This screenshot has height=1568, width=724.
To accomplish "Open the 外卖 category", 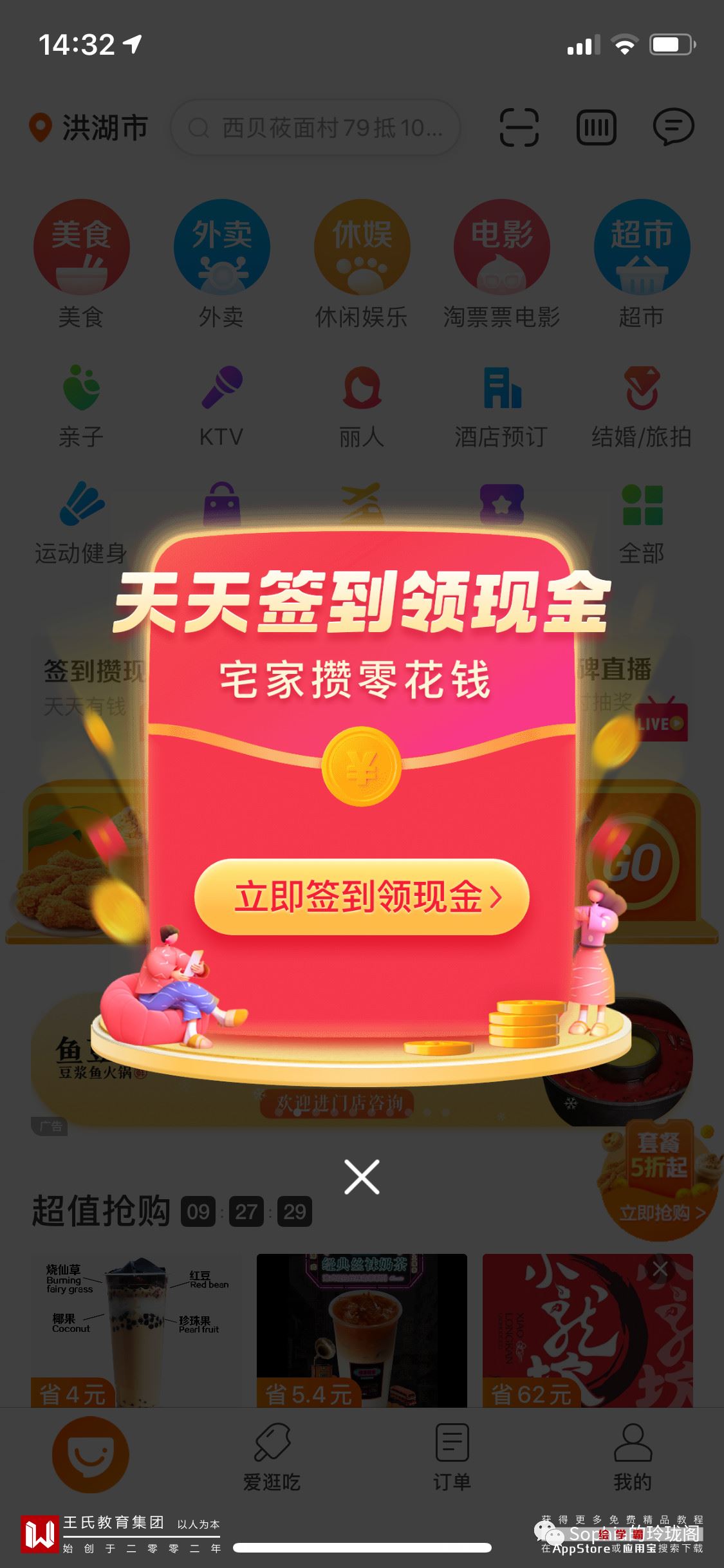I will (x=221, y=264).
